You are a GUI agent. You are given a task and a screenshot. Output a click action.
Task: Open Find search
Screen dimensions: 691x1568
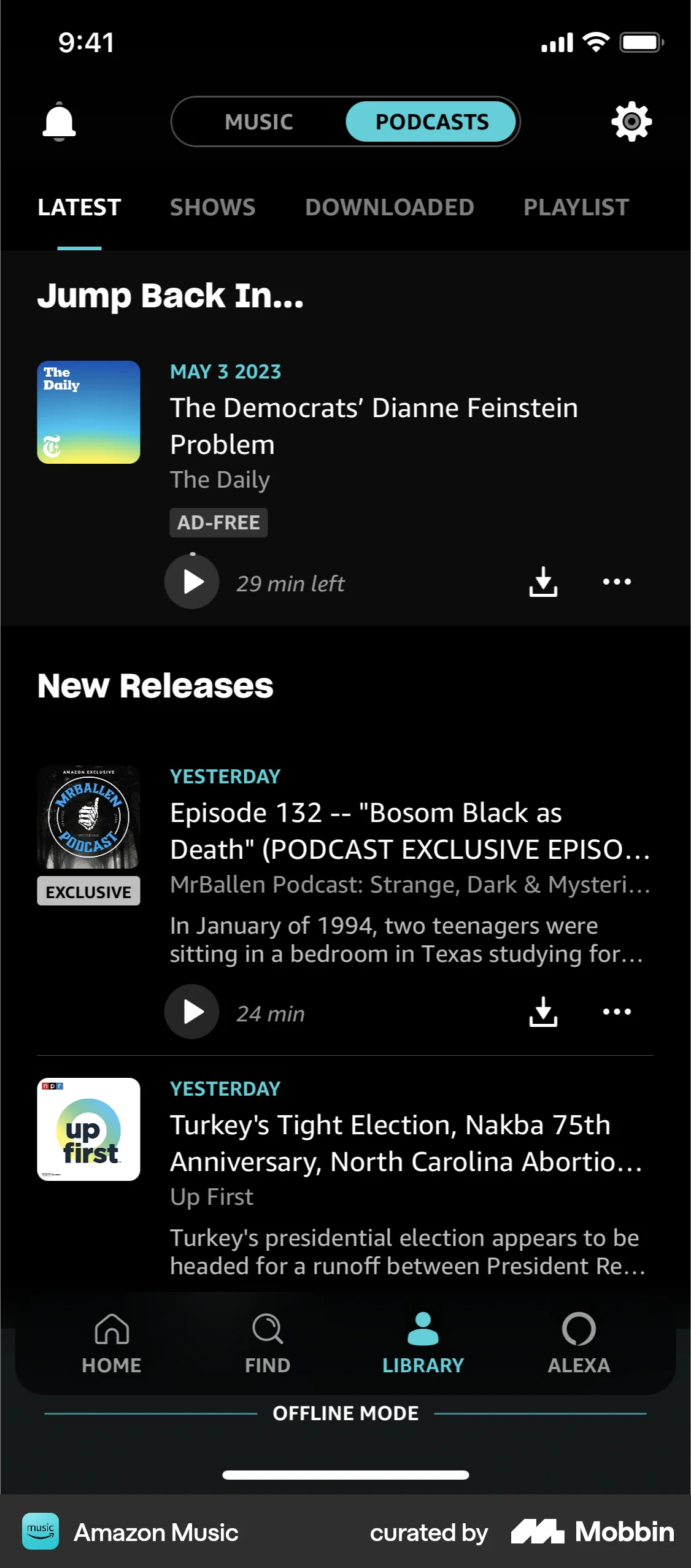[x=268, y=1343]
